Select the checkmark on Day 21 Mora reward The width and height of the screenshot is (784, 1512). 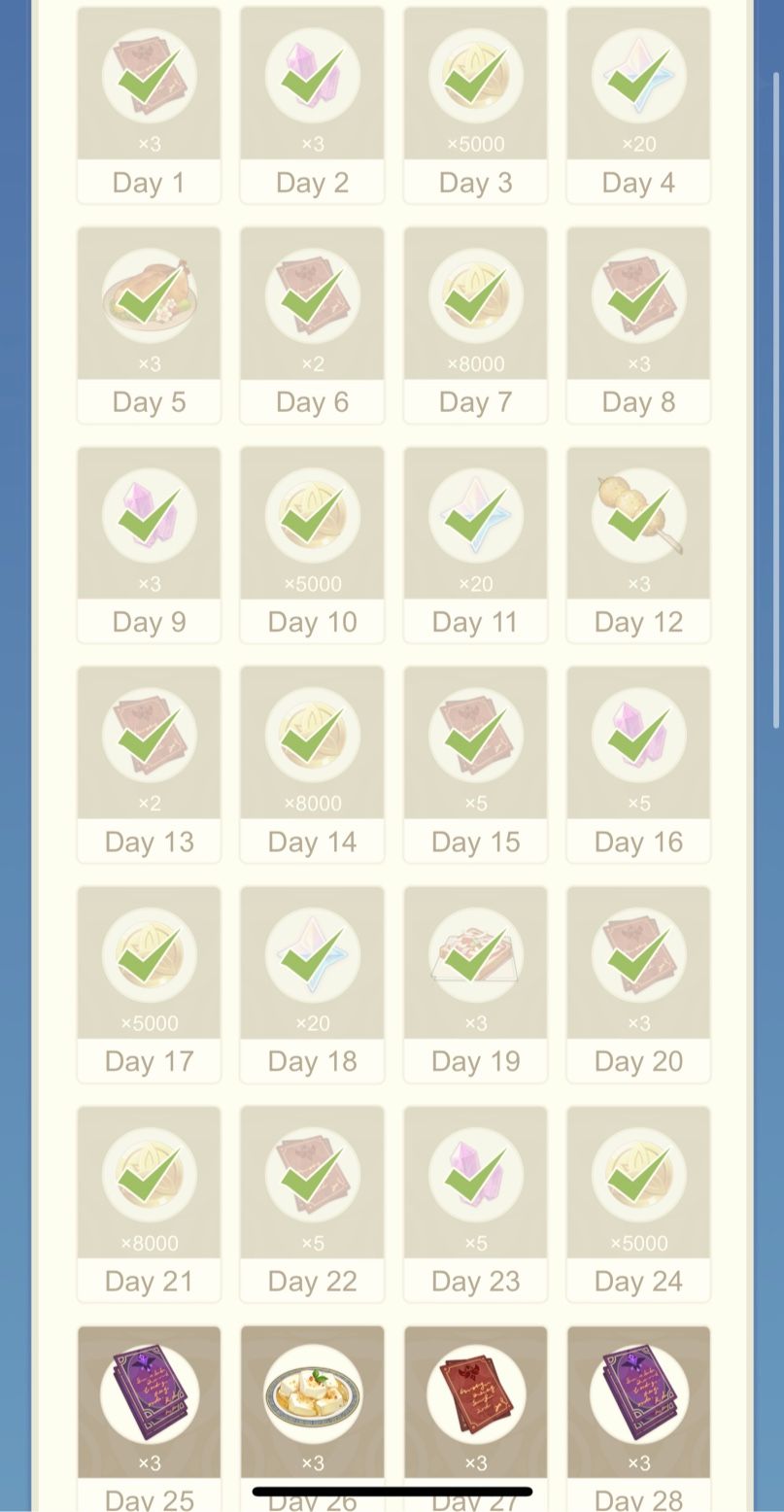(149, 1176)
